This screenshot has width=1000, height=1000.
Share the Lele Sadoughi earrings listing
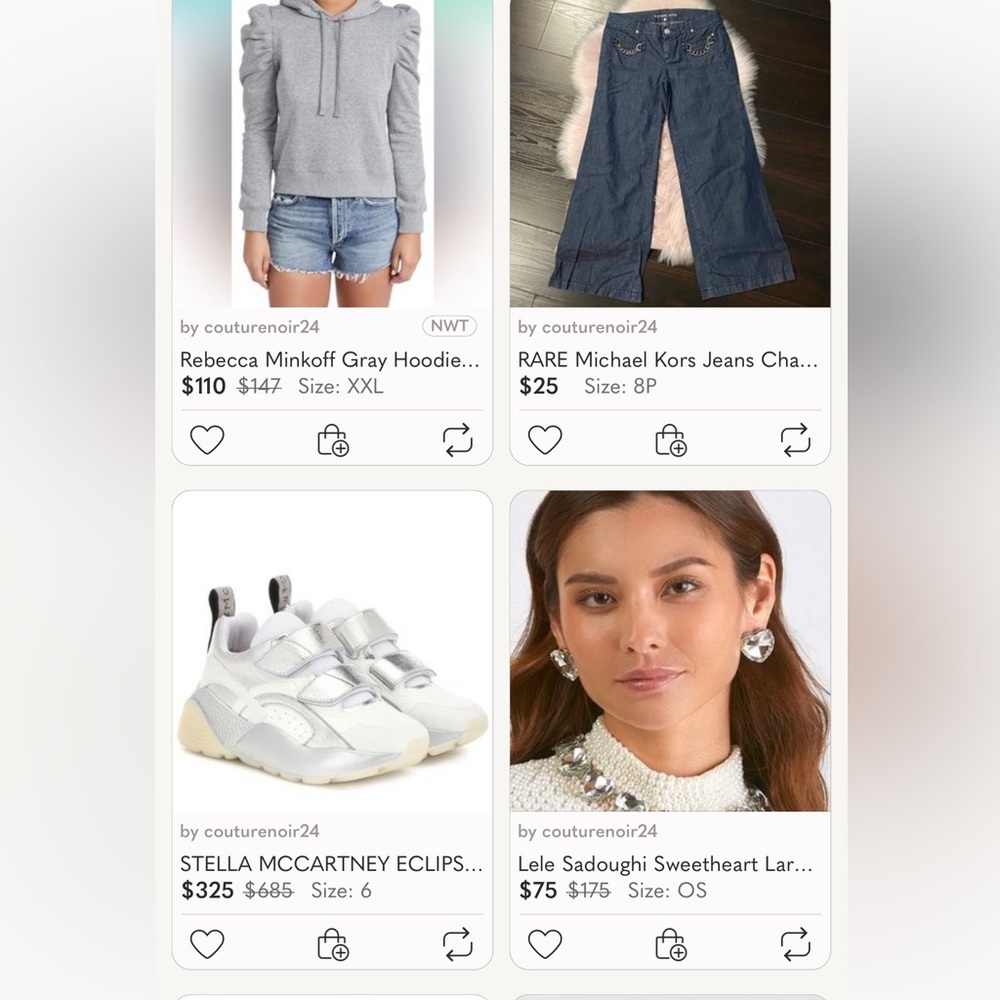(795, 944)
